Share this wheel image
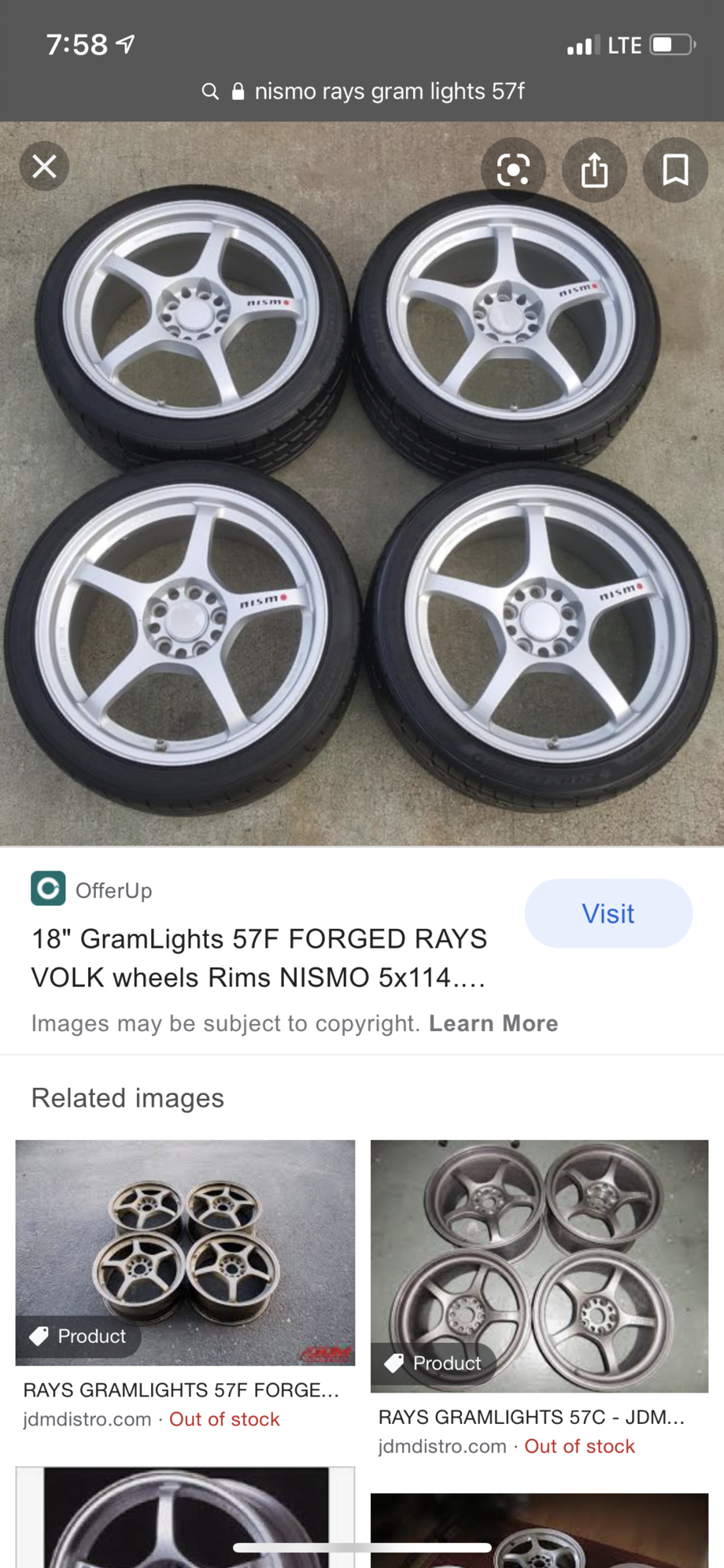This screenshot has width=724, height=1568. tap(594, 169)
